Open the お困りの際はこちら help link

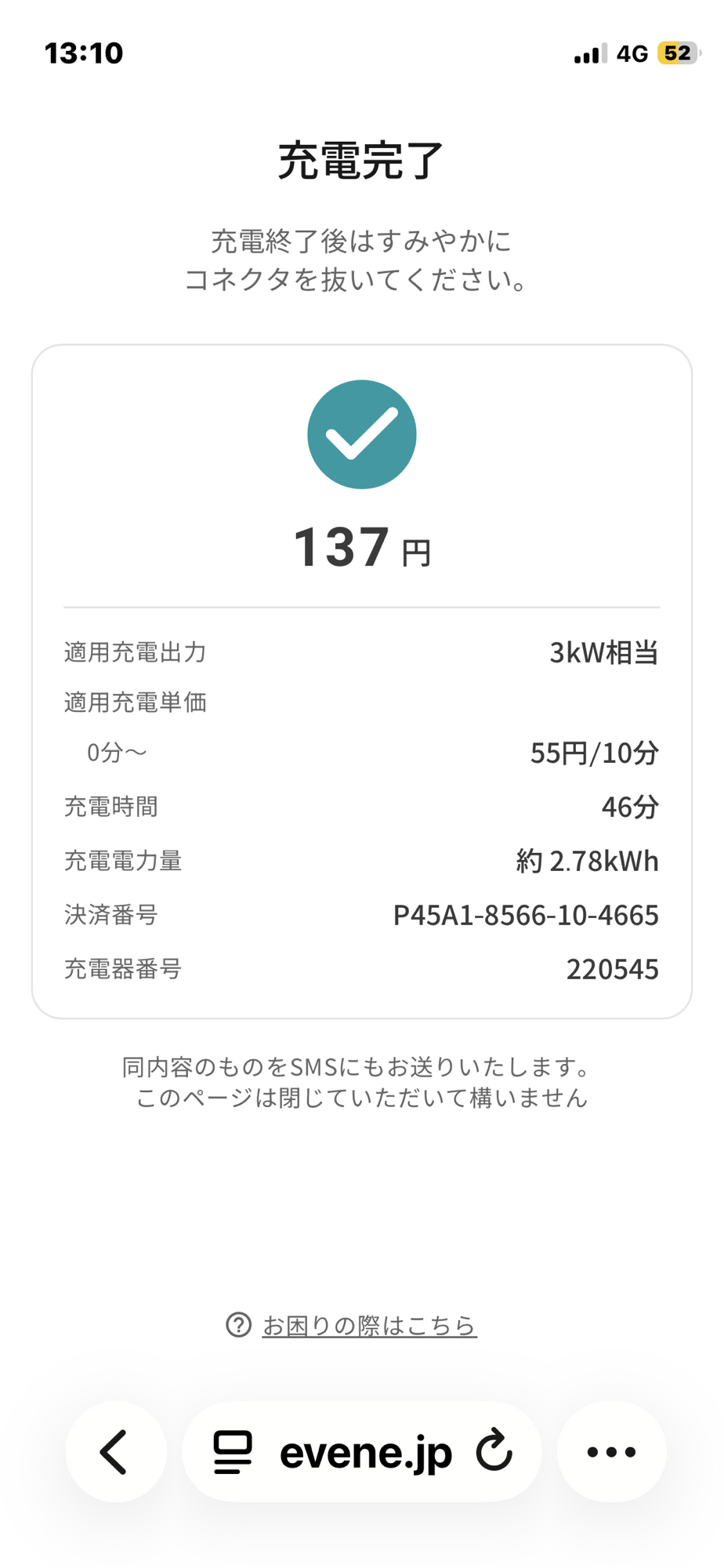click(x=368, y=1325)
